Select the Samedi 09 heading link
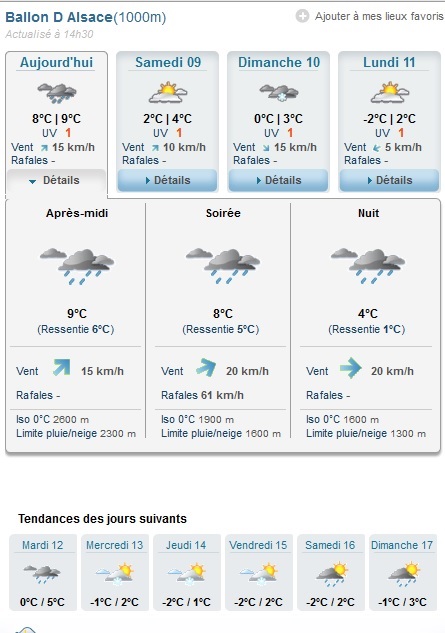 (x=168, y=63)
